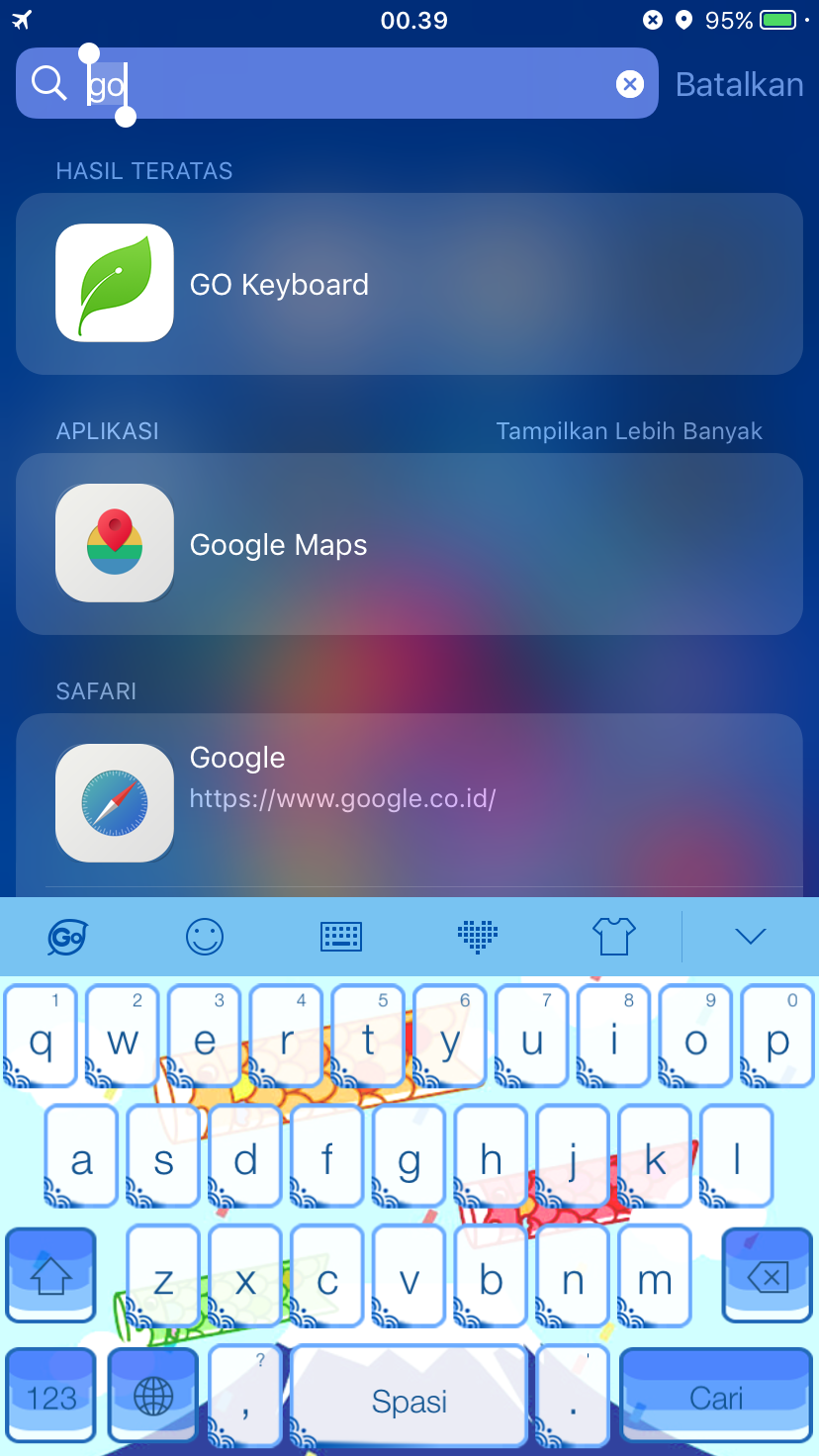Open the emoji smiley panel

(205, 936)
